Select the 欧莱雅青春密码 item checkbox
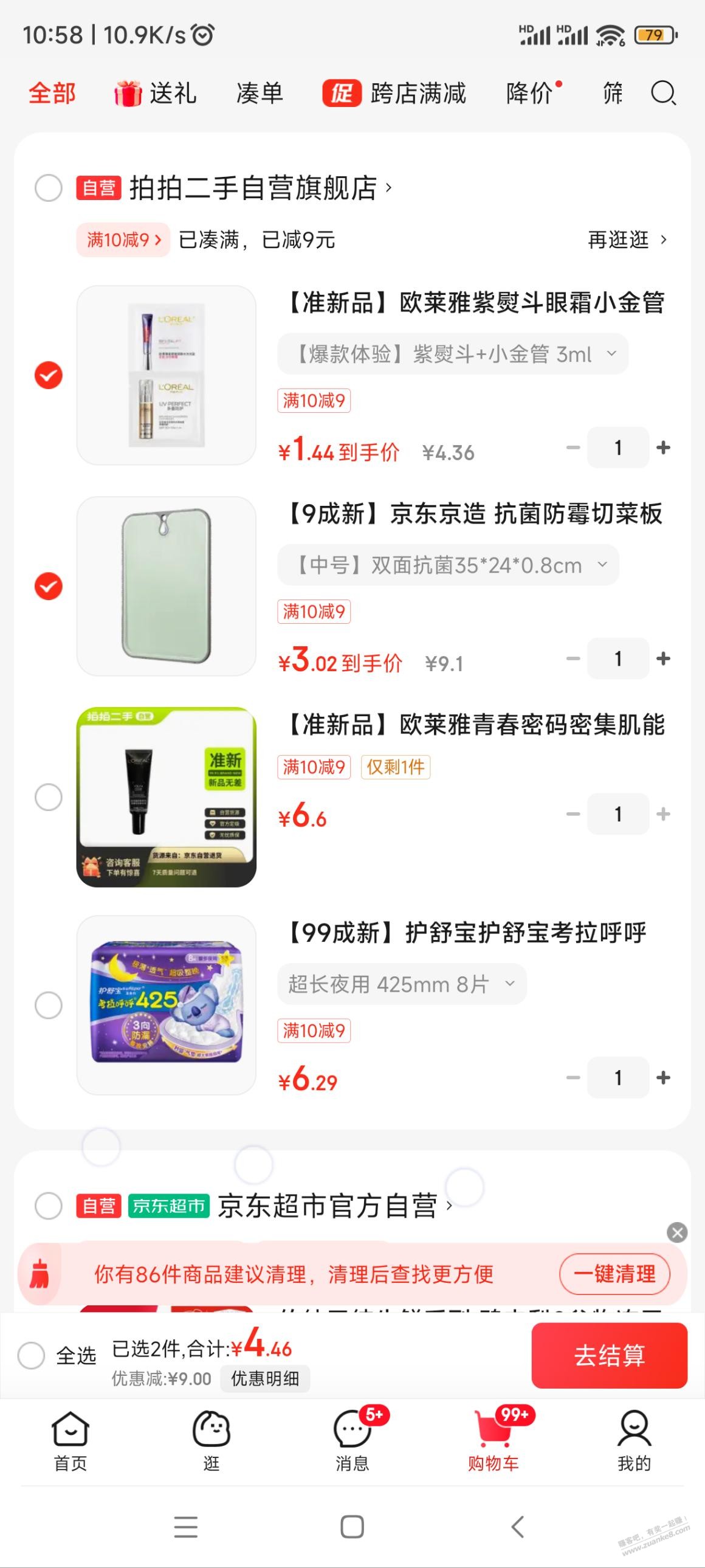 tap(49, 797)
